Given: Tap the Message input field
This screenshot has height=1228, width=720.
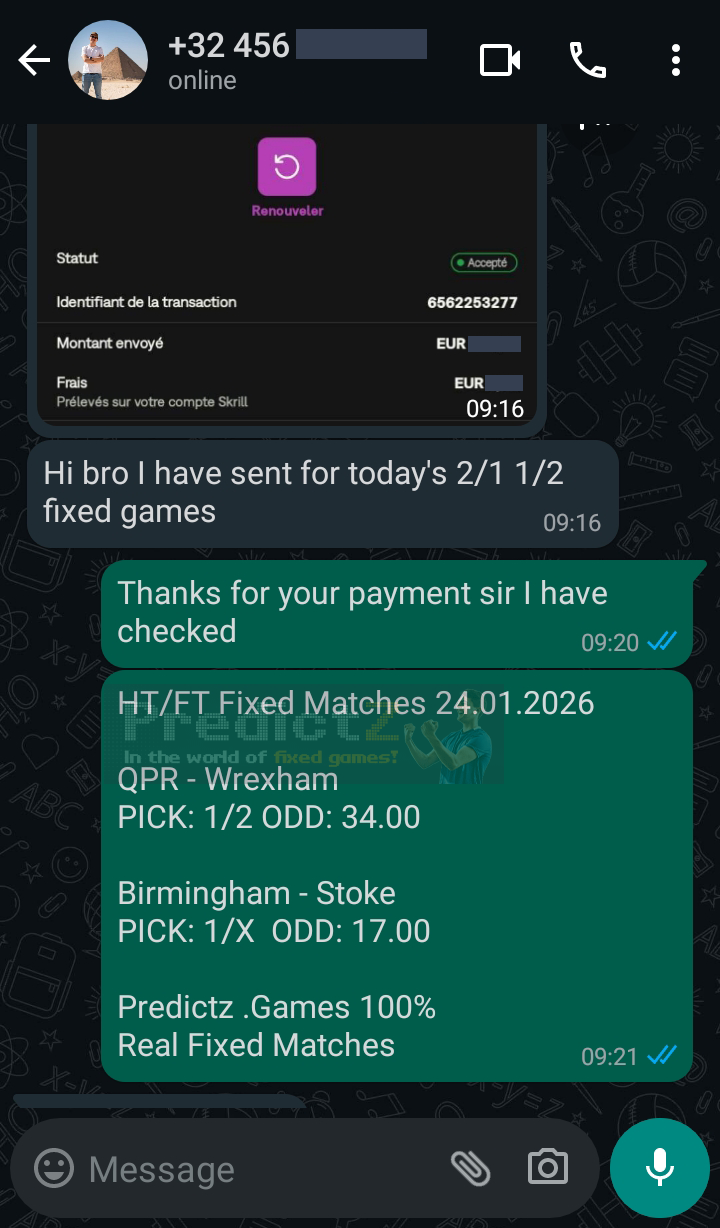Looking at the screenshot, I should [250, 1168].
